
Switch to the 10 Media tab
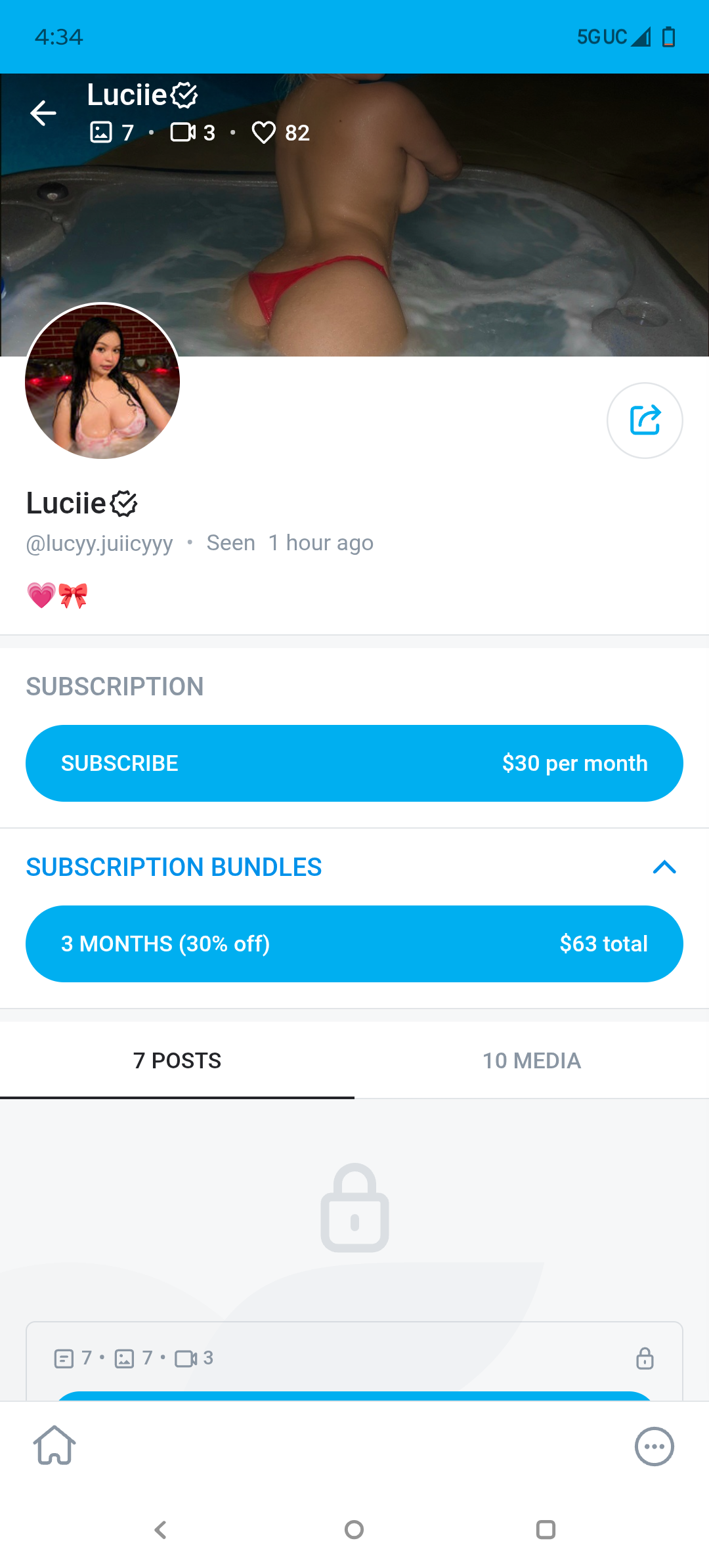point(532,1060)
